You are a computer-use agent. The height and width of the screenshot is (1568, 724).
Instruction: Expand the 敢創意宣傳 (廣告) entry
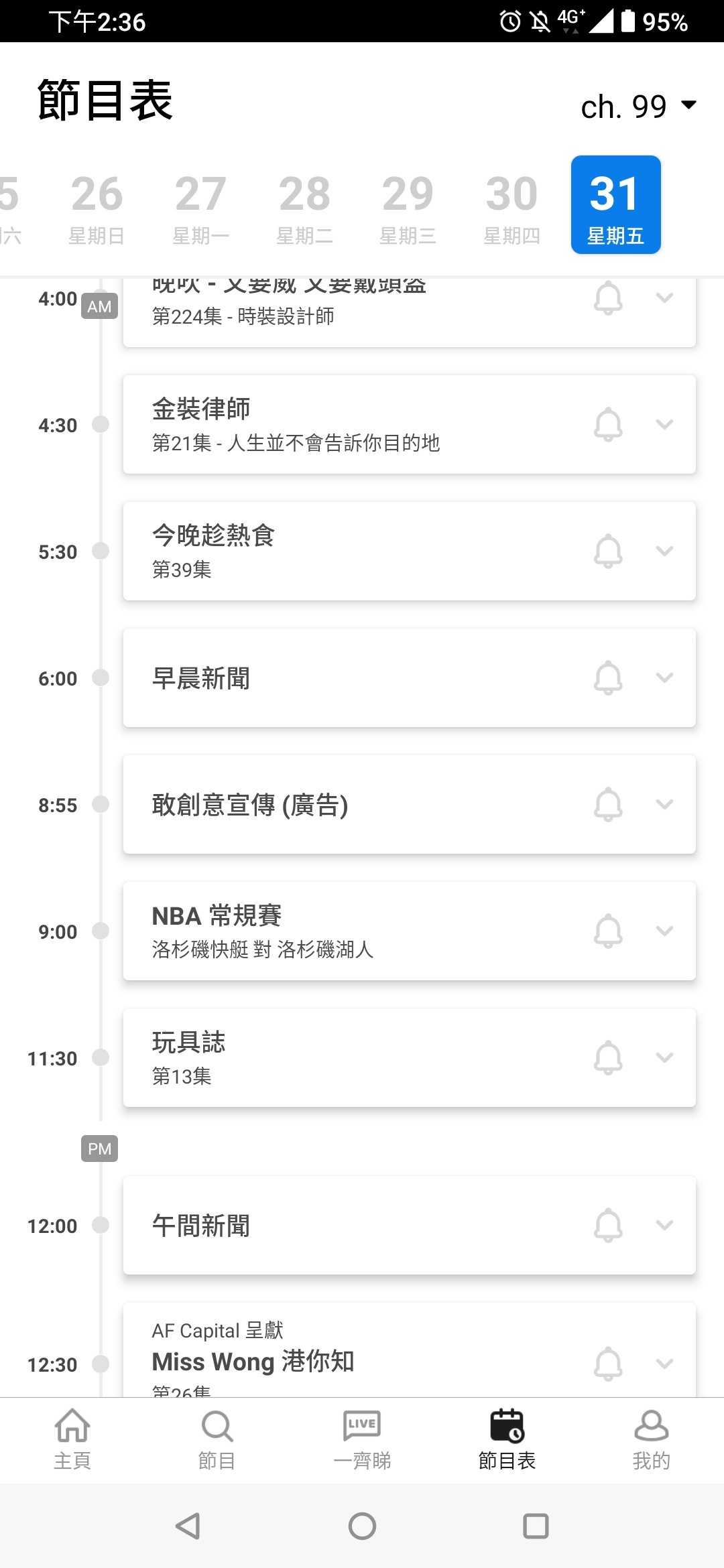click(x=664, y=804)
